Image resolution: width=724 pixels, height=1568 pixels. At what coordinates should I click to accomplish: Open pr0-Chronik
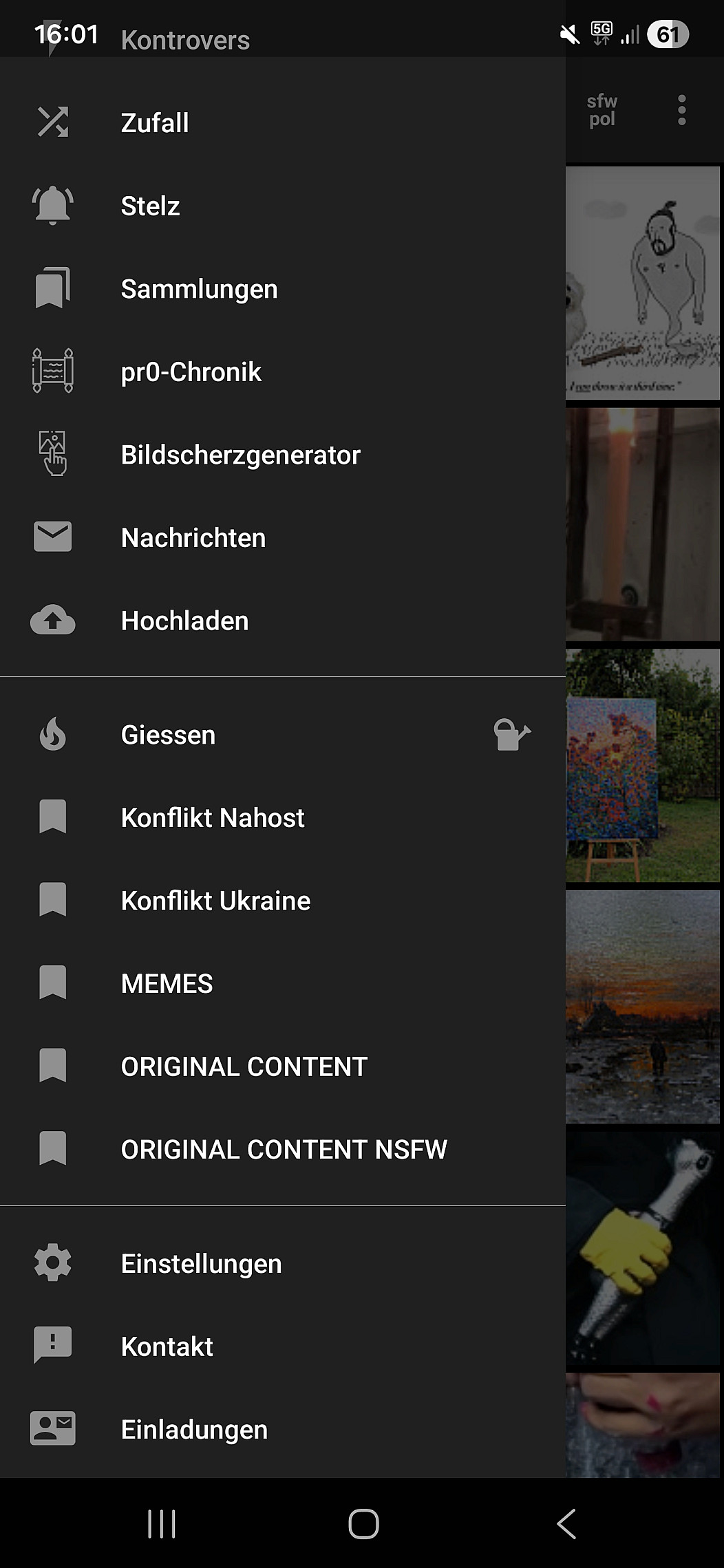[x=191, y=372]
